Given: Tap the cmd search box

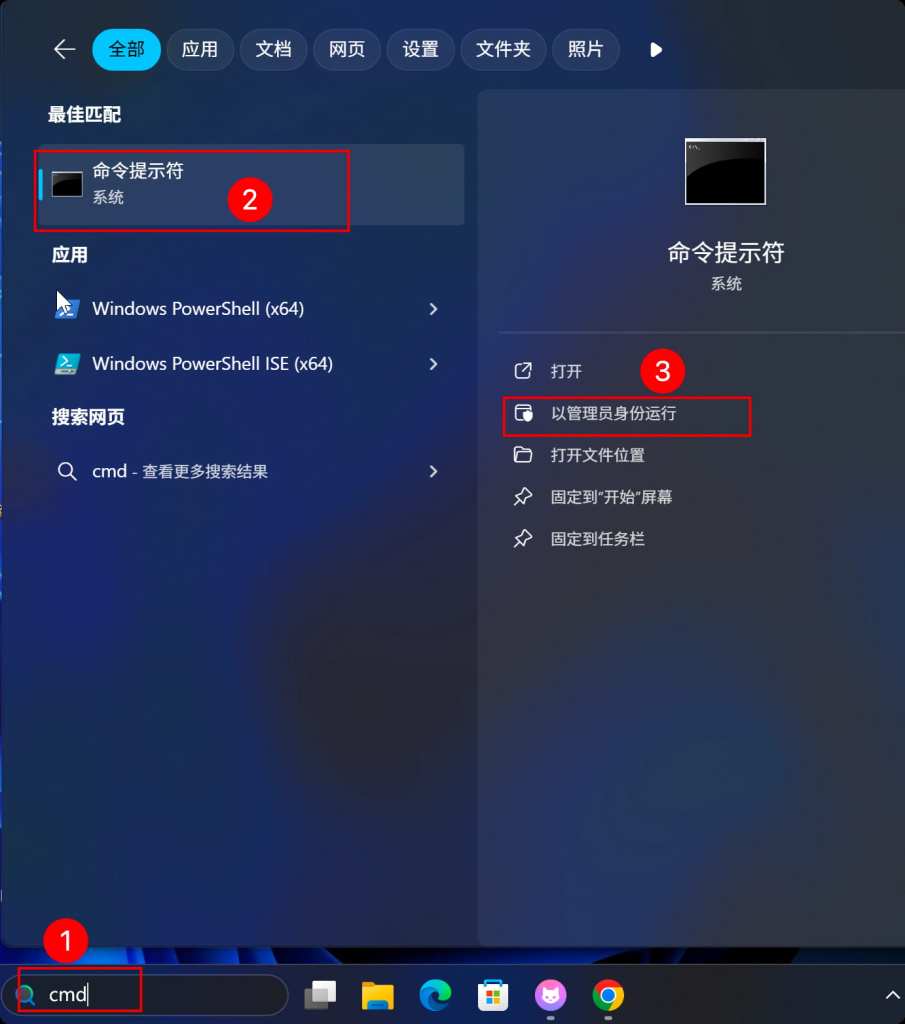Looking at the screenshot, I should pyautogui.click(x=150, y=995).
